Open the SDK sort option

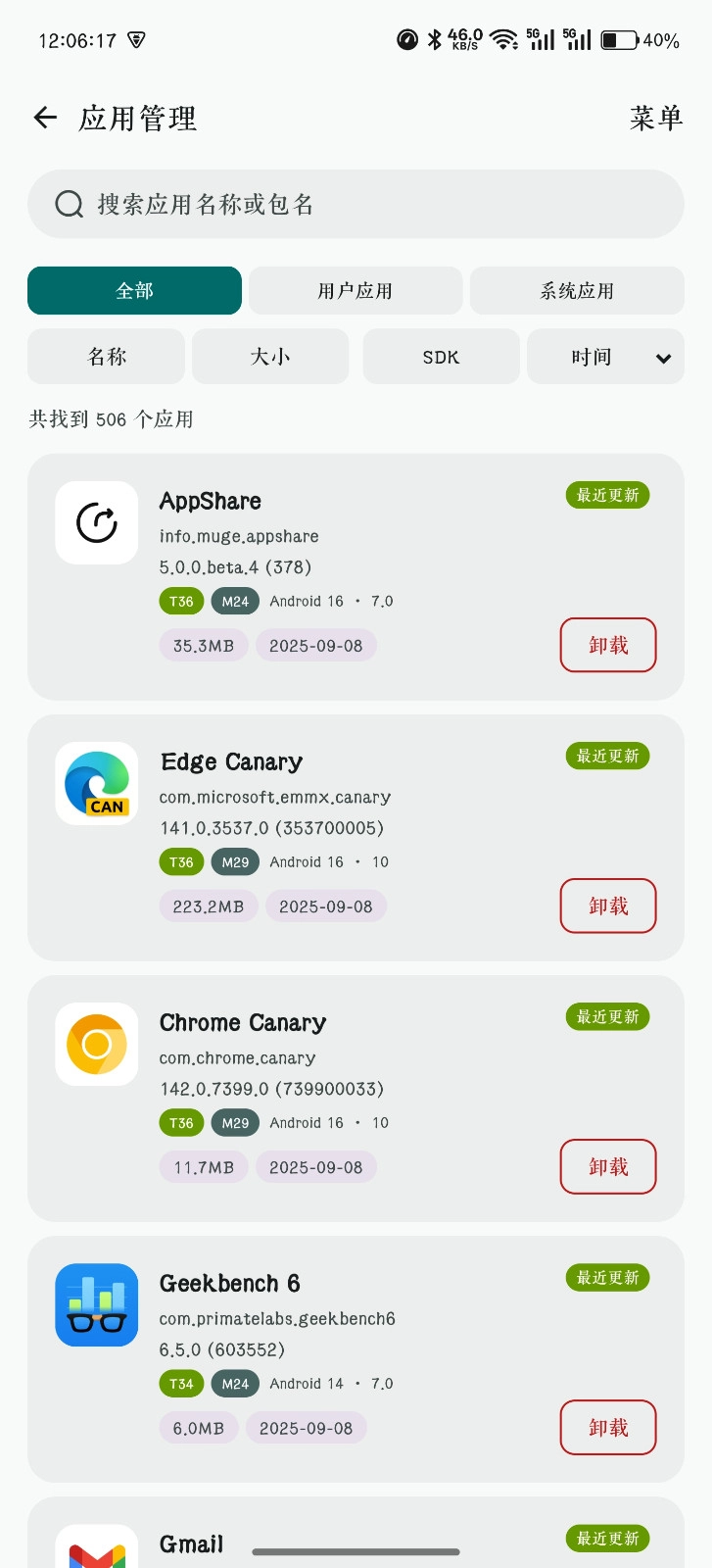[x=441, y=357]
